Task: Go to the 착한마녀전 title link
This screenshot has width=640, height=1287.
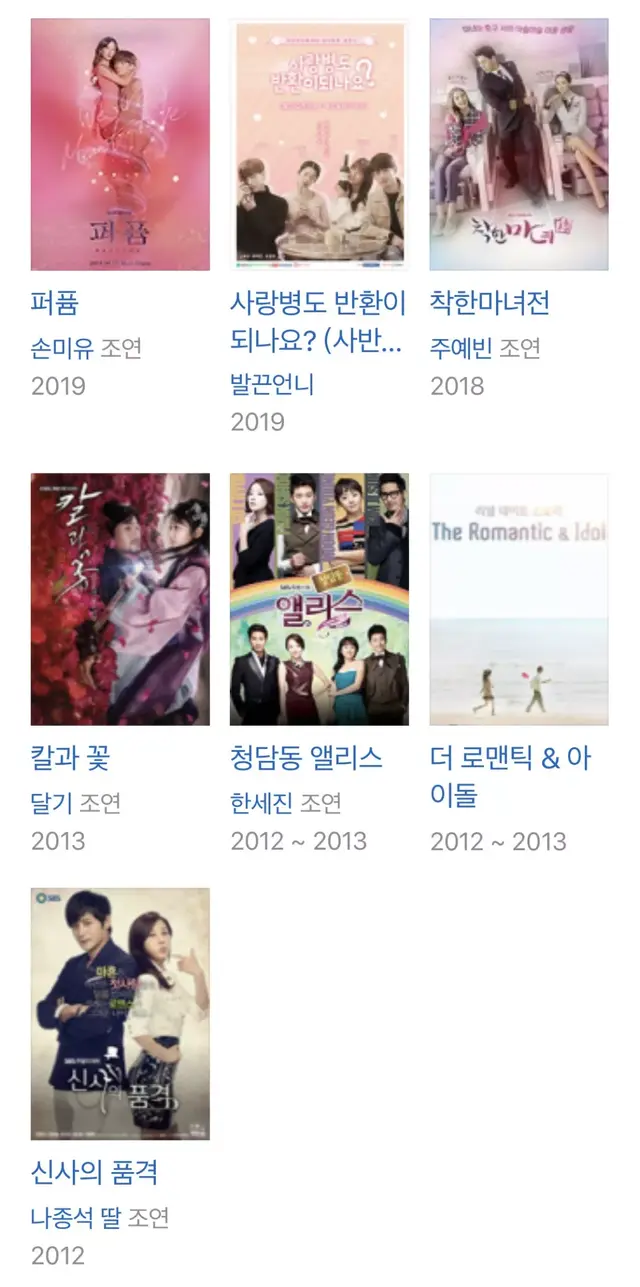Action: [489, 303]
